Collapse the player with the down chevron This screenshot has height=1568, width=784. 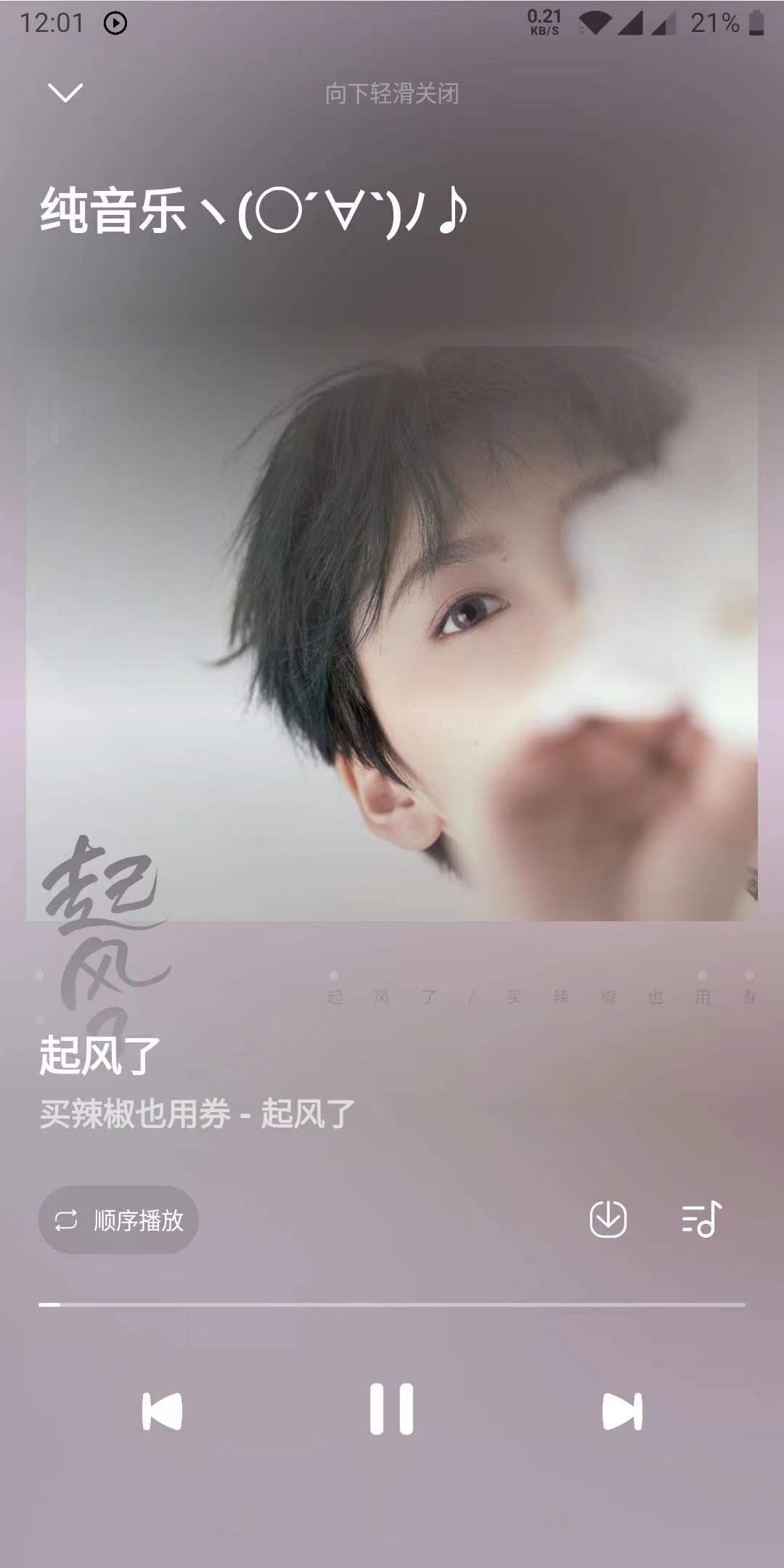click(x=65, y=93)
